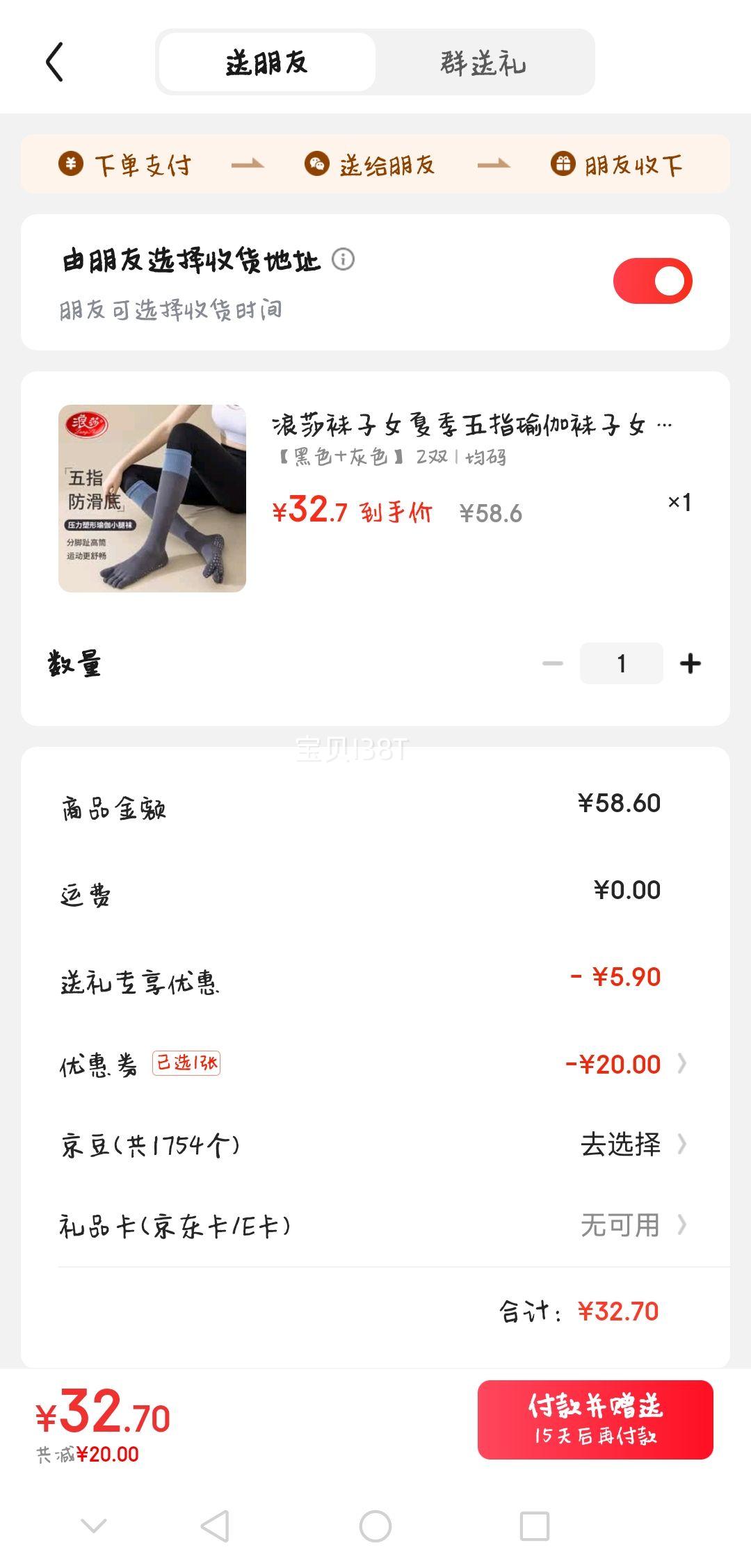Increase quantity with the plus button
Image resolution: width=751 pixels, height=1568 pixels.
(x=690, y=663)
